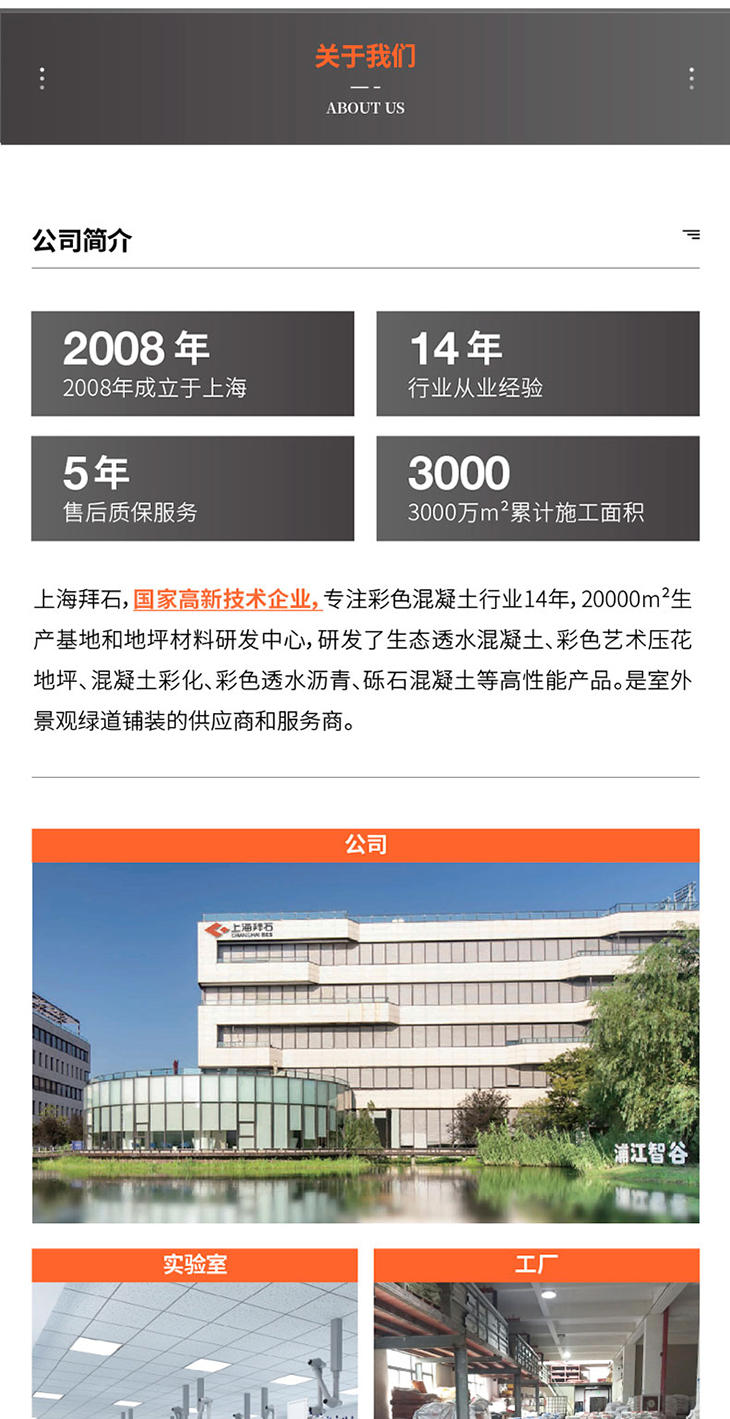The width and height of the screenshot is (730, 1419).
Task: Click the 关于我们 page title
Action: (x=367, y=57)
